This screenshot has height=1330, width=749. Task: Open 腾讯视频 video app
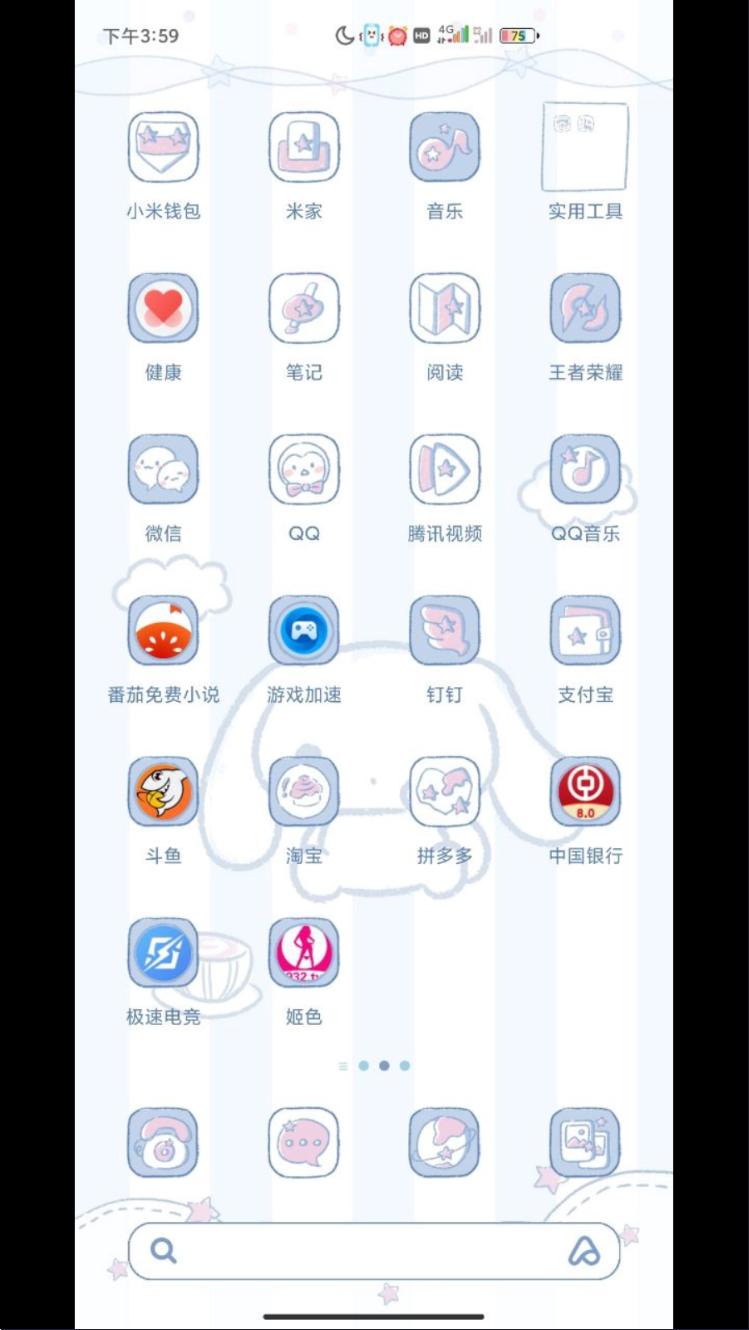click(x=444, y=469)
